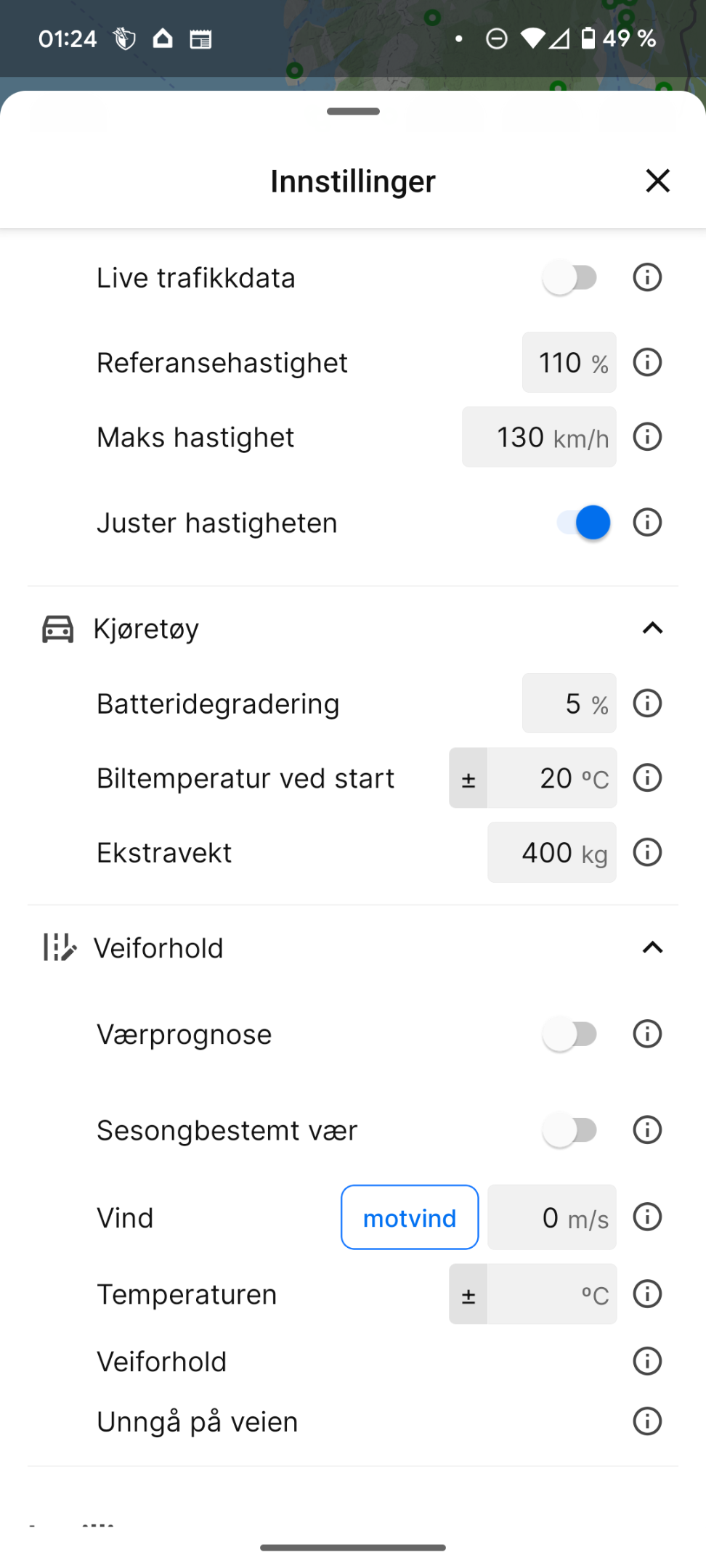Toggle the ± sign for Temperaturen
The height and width of the screenshot is (1568, 706).
point(468,1294)
